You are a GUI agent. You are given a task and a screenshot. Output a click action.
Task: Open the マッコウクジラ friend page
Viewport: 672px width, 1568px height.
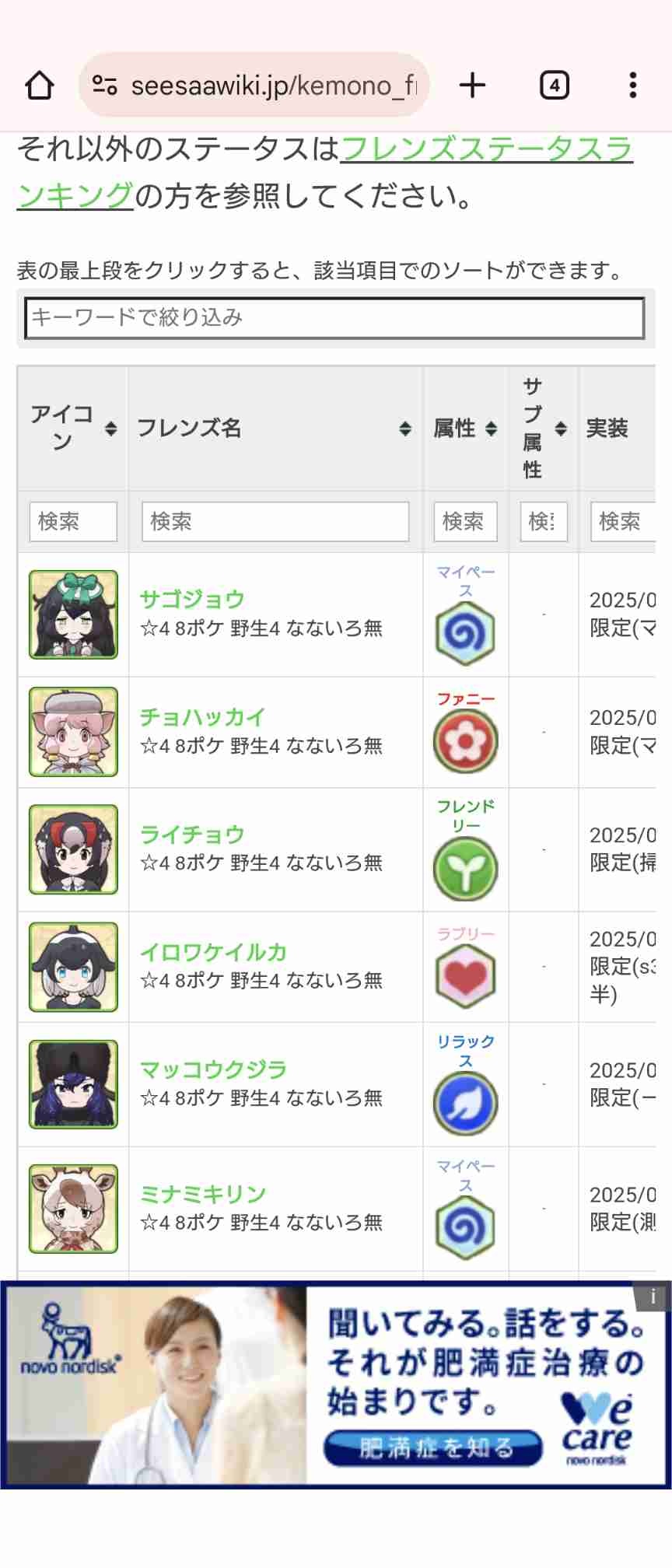pyautogui.click(x=213, y=1069)
